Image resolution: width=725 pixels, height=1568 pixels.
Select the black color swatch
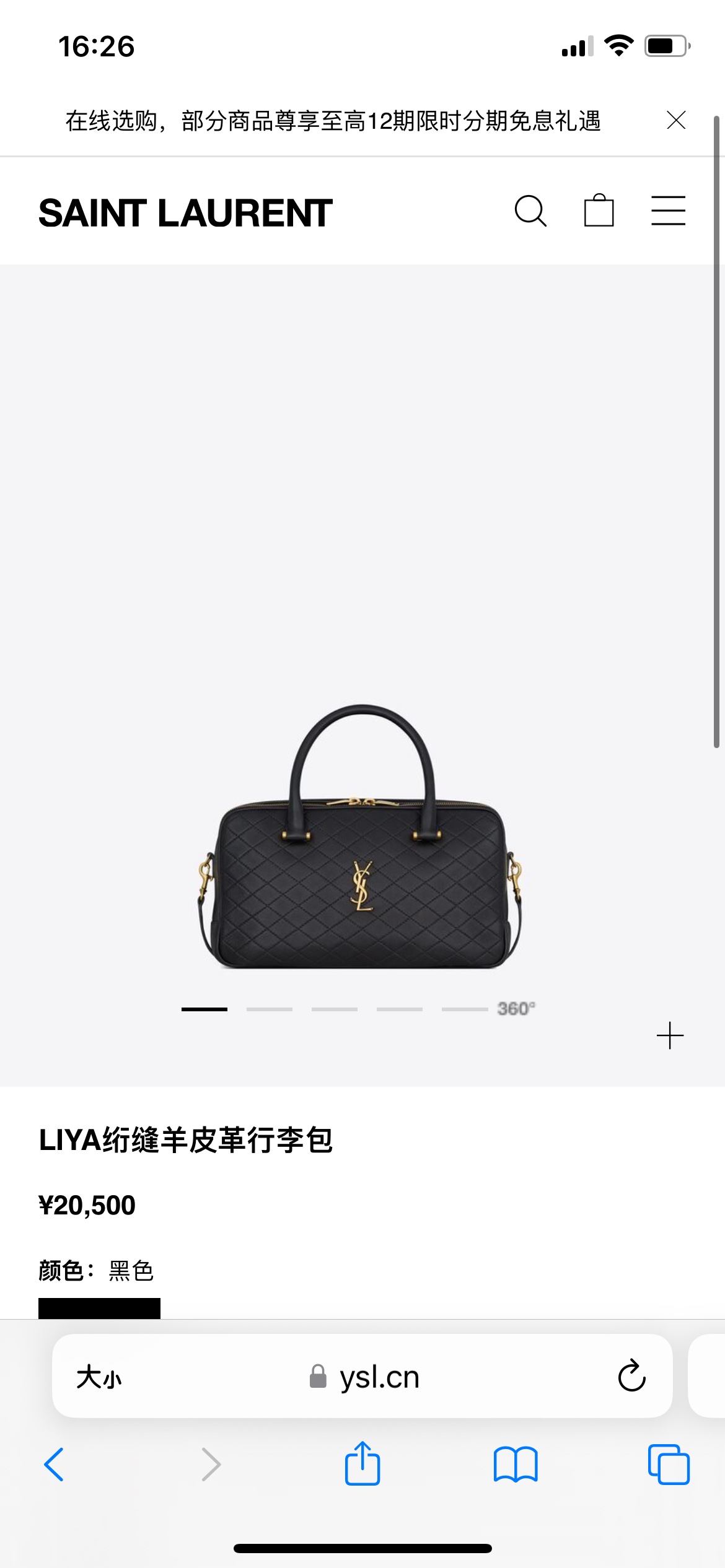(x=99, y=1308)
